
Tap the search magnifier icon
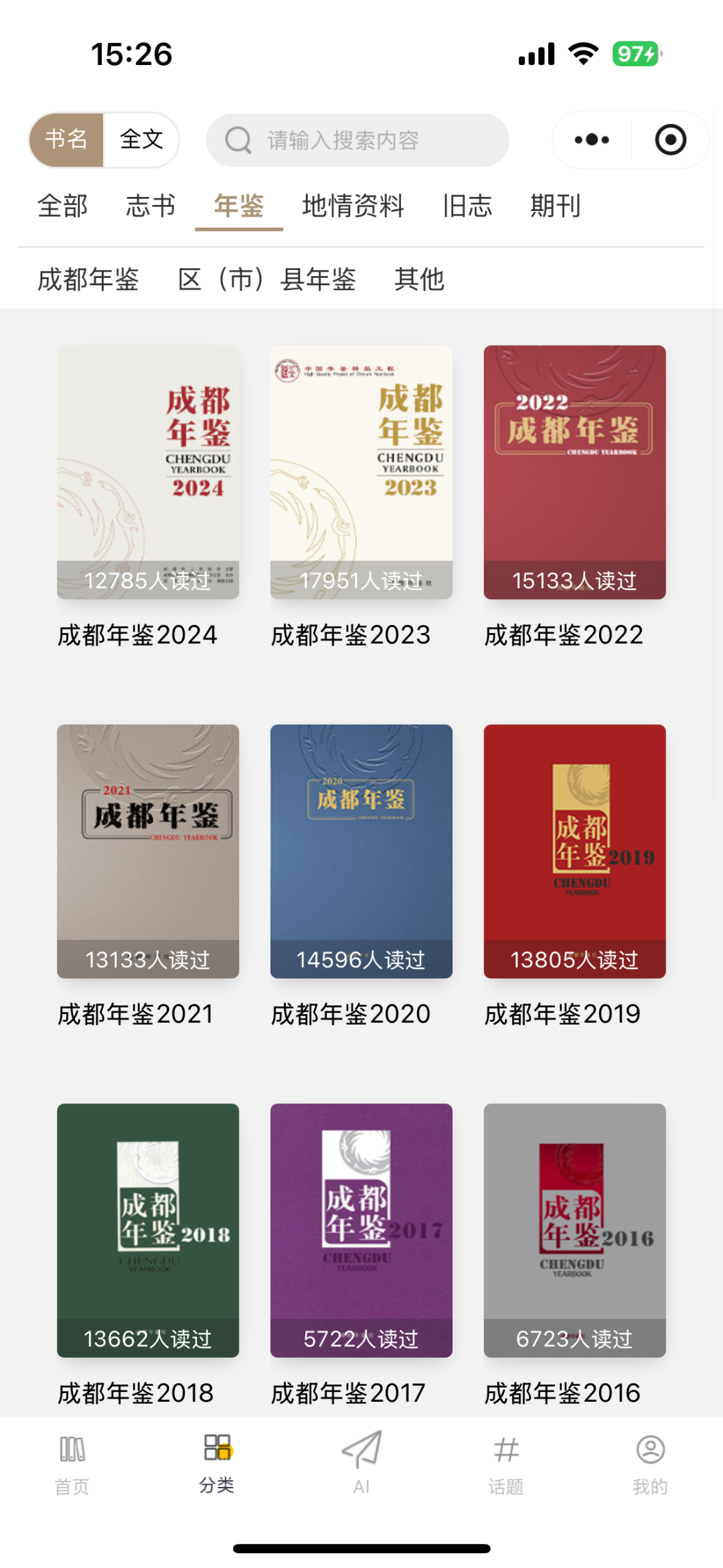click(x=238, y=139)
